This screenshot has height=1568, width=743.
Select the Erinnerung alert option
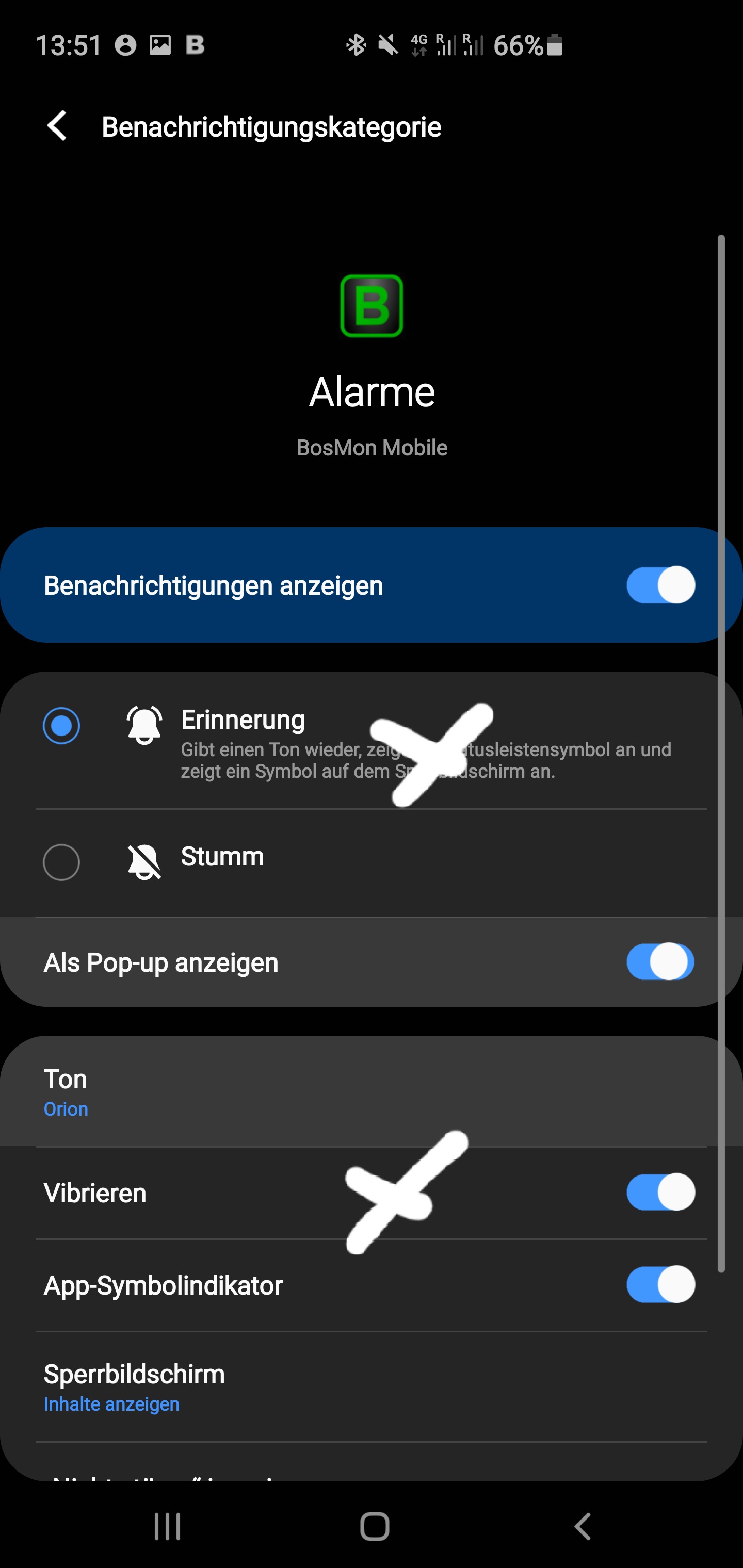coord(61,726)
